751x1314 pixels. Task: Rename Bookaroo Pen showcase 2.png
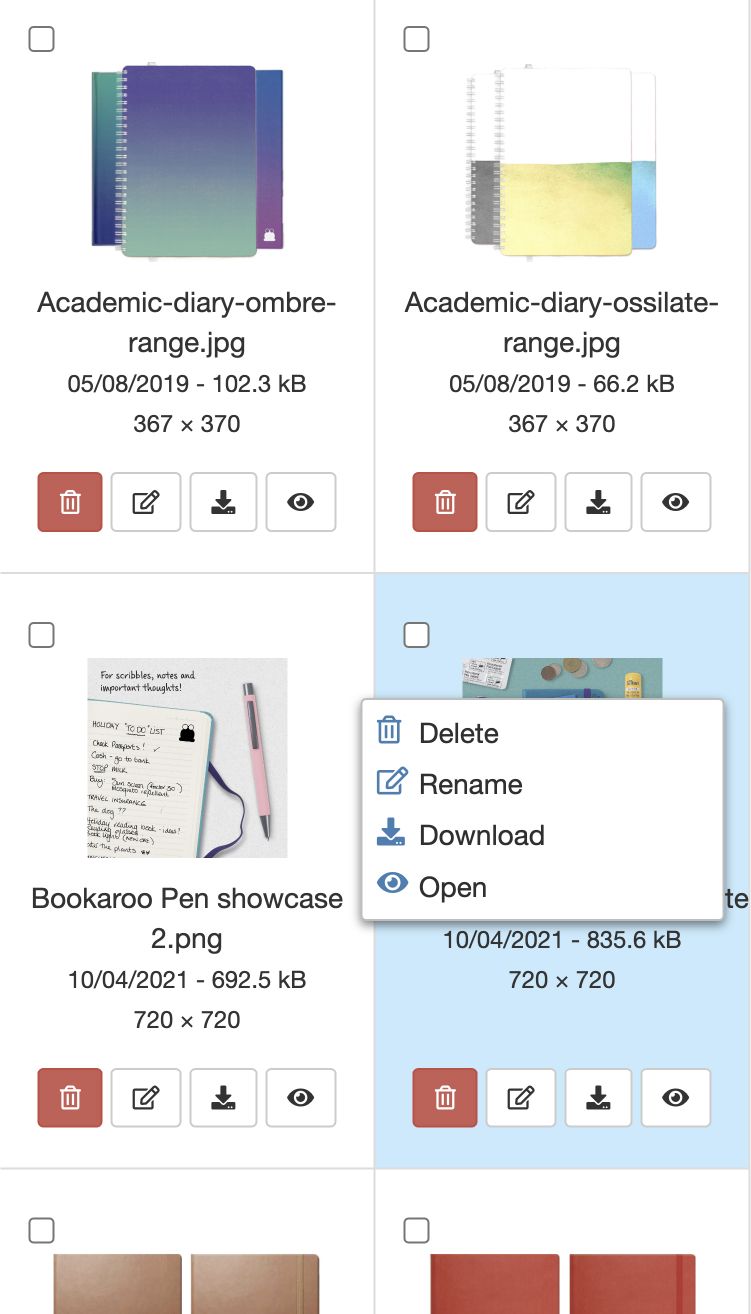(146, 1098)
